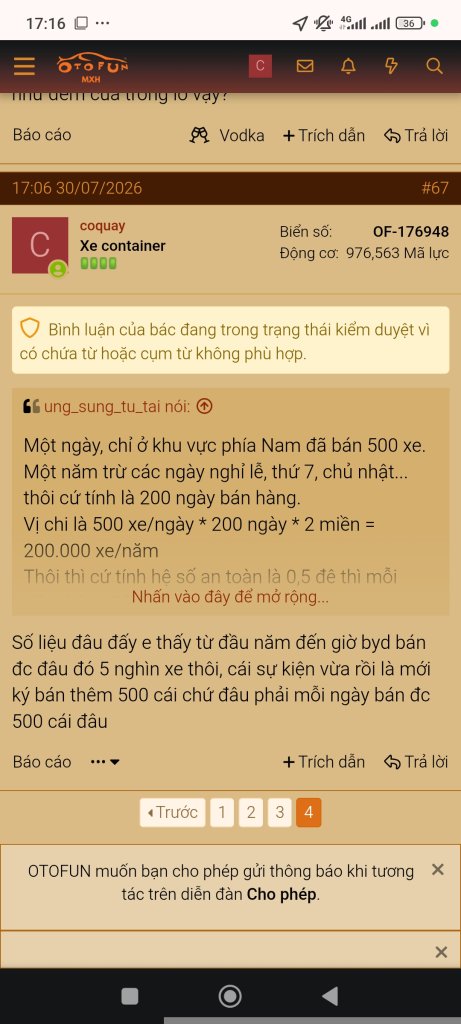Screen dimensions: 461x1024
Task: Allow notifications via Cho phép link
Action: tap(282, 894)
